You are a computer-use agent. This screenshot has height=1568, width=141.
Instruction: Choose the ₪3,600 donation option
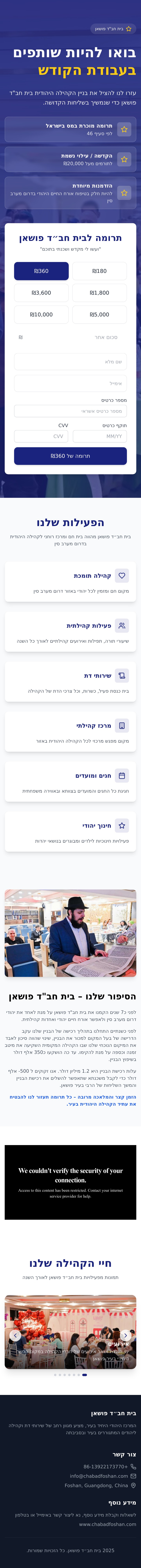pos(41,293)
